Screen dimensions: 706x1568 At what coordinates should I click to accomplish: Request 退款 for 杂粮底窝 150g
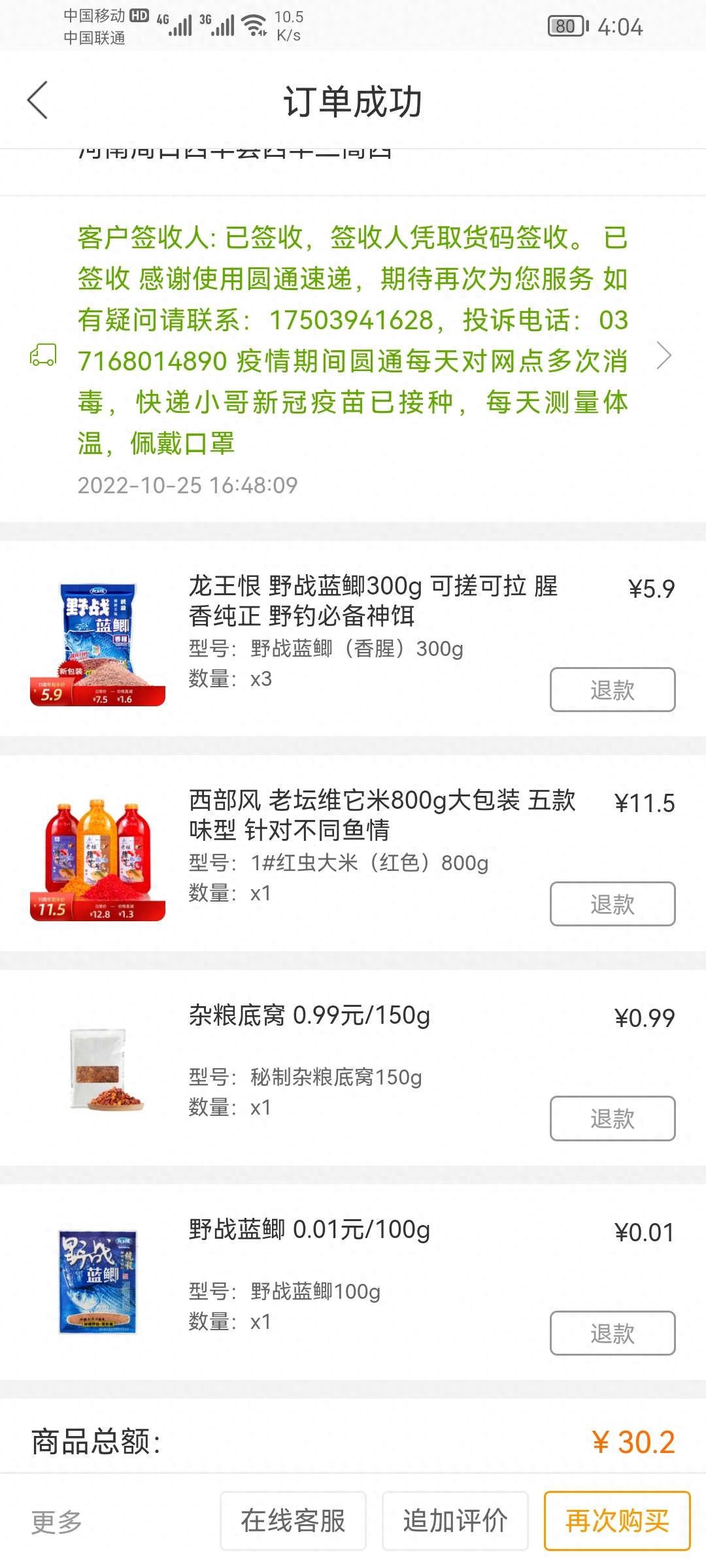click(612, 1118)
